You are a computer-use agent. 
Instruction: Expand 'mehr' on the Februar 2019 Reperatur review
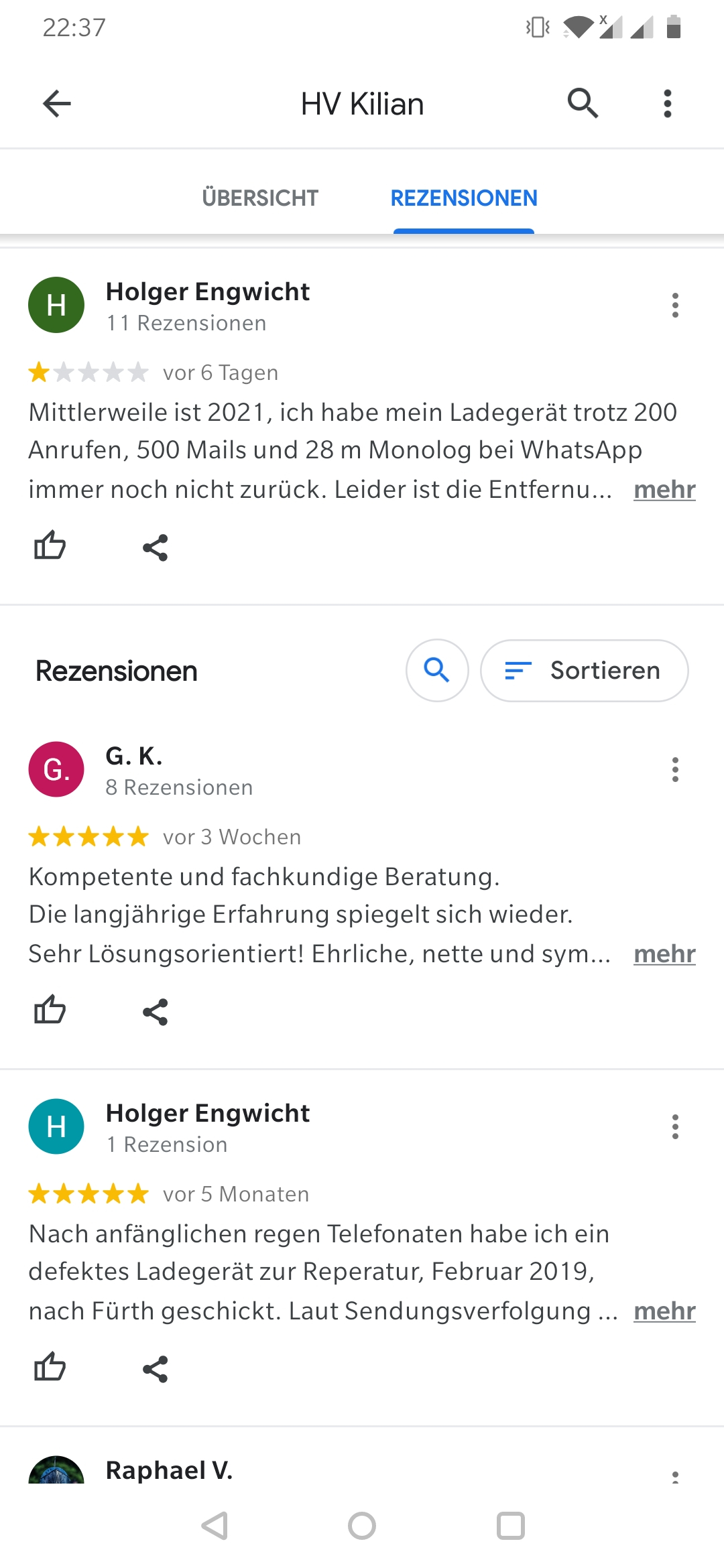pyautogui.click(x=664, y=1311)
